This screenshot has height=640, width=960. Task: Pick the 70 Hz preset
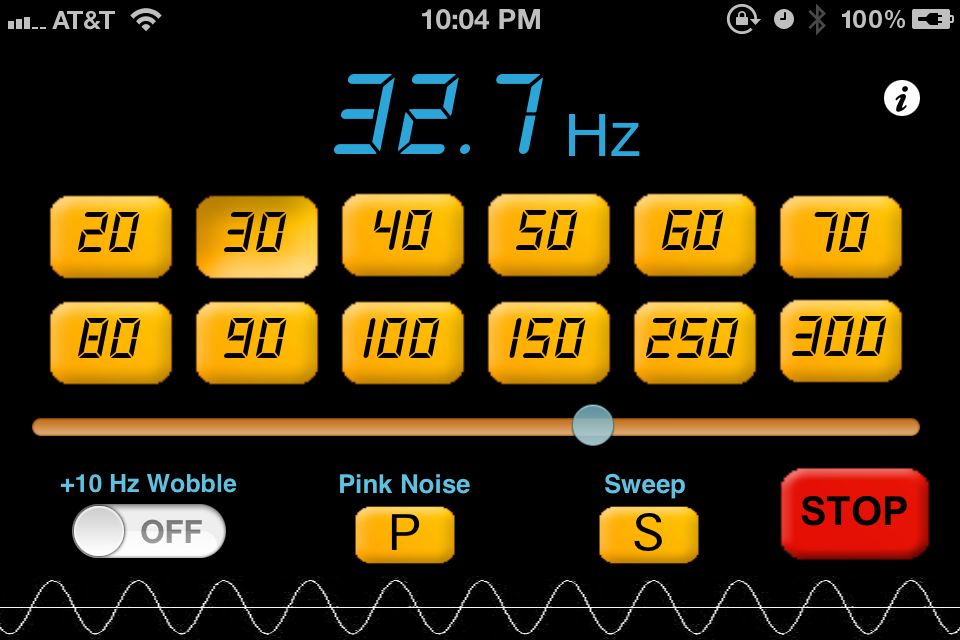point(841,237)
